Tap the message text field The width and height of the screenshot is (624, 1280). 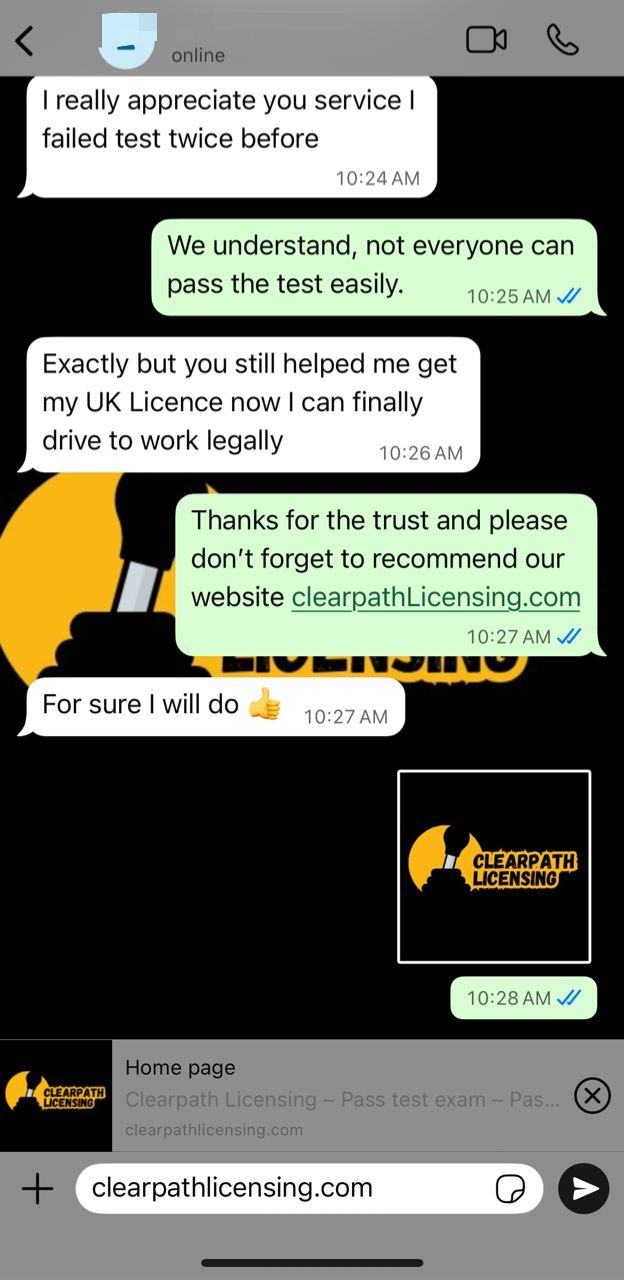coord(285,1188)
